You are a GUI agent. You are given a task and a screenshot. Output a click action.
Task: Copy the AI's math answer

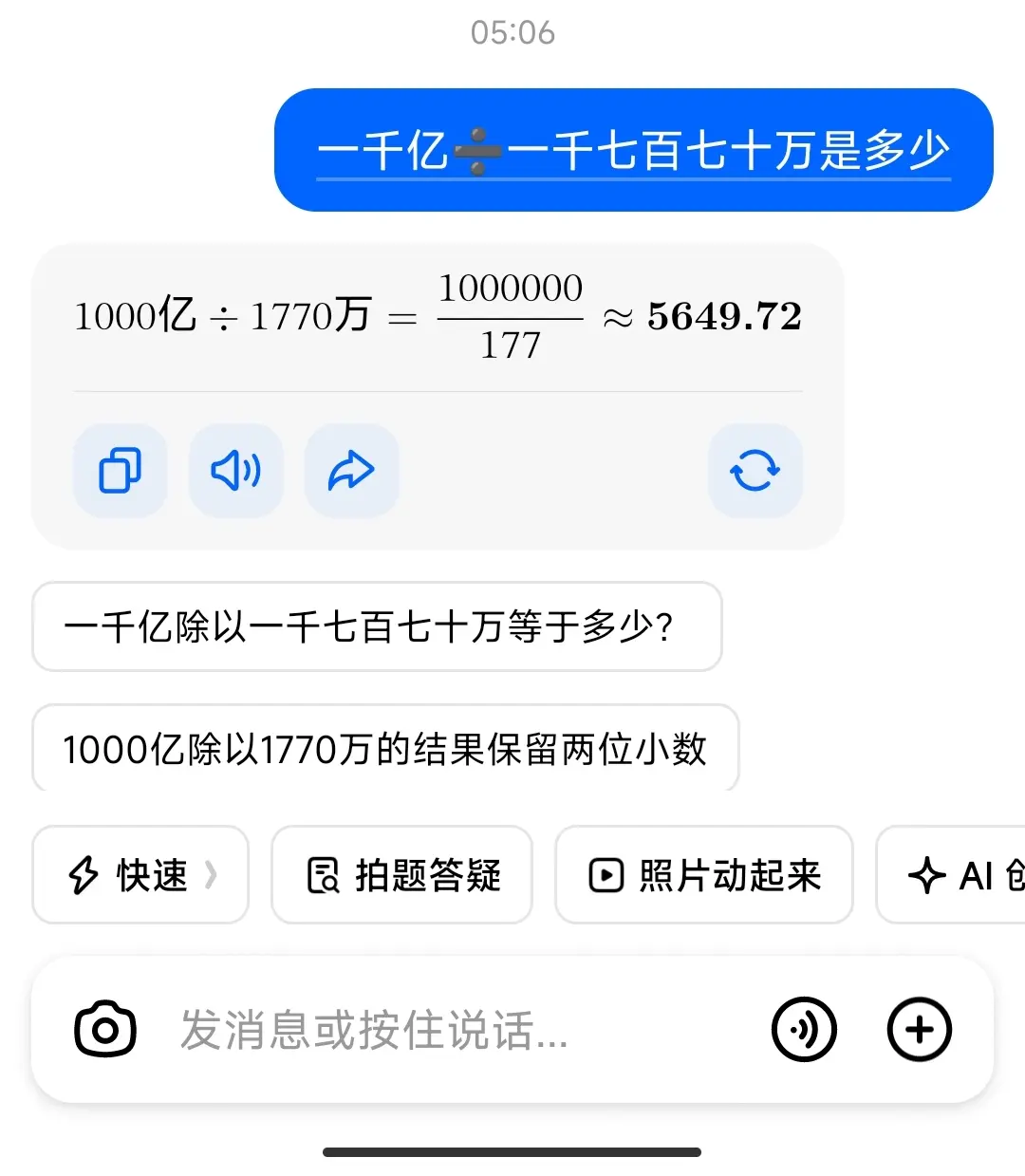(119, 471)
